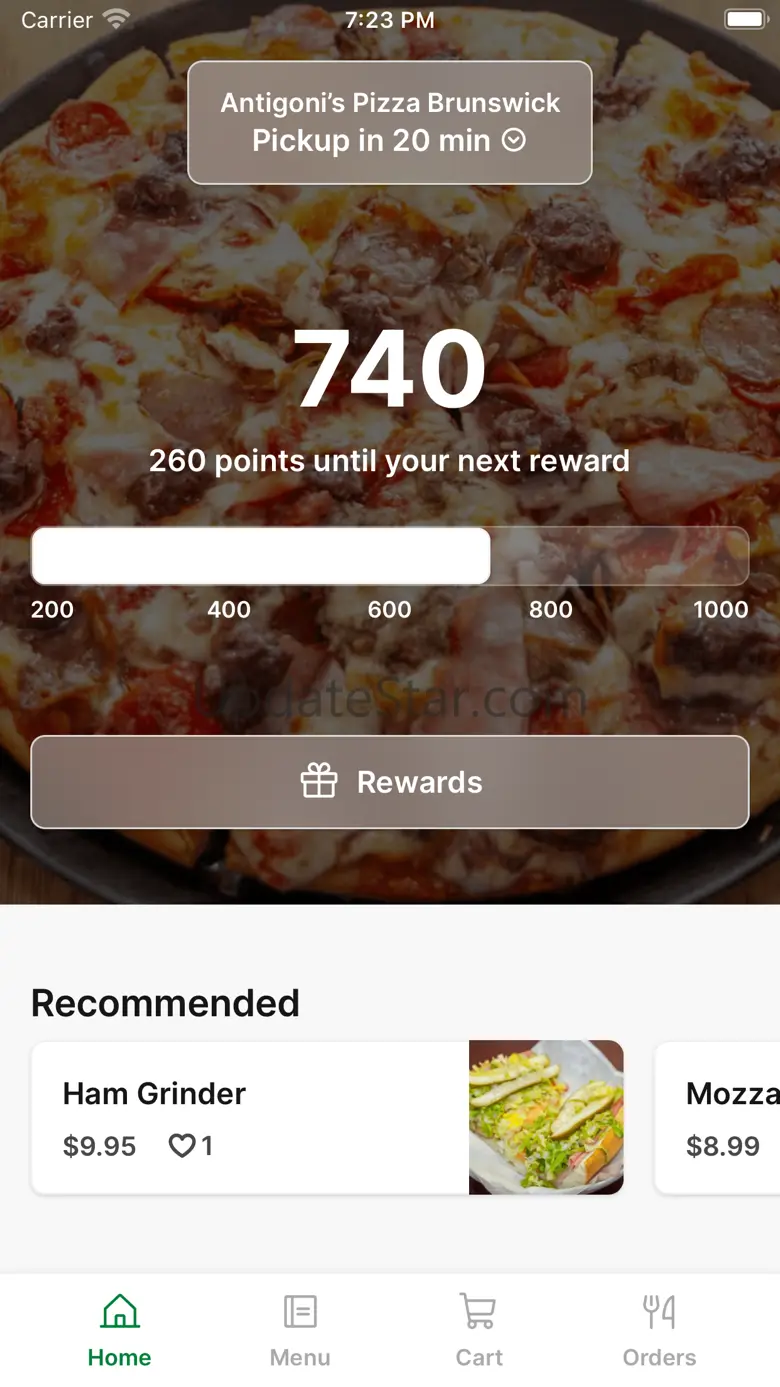Change the Antigoni's Pizza Brunswick pickup time
This screenshot has width=780, height=1387.
(390, 123)
